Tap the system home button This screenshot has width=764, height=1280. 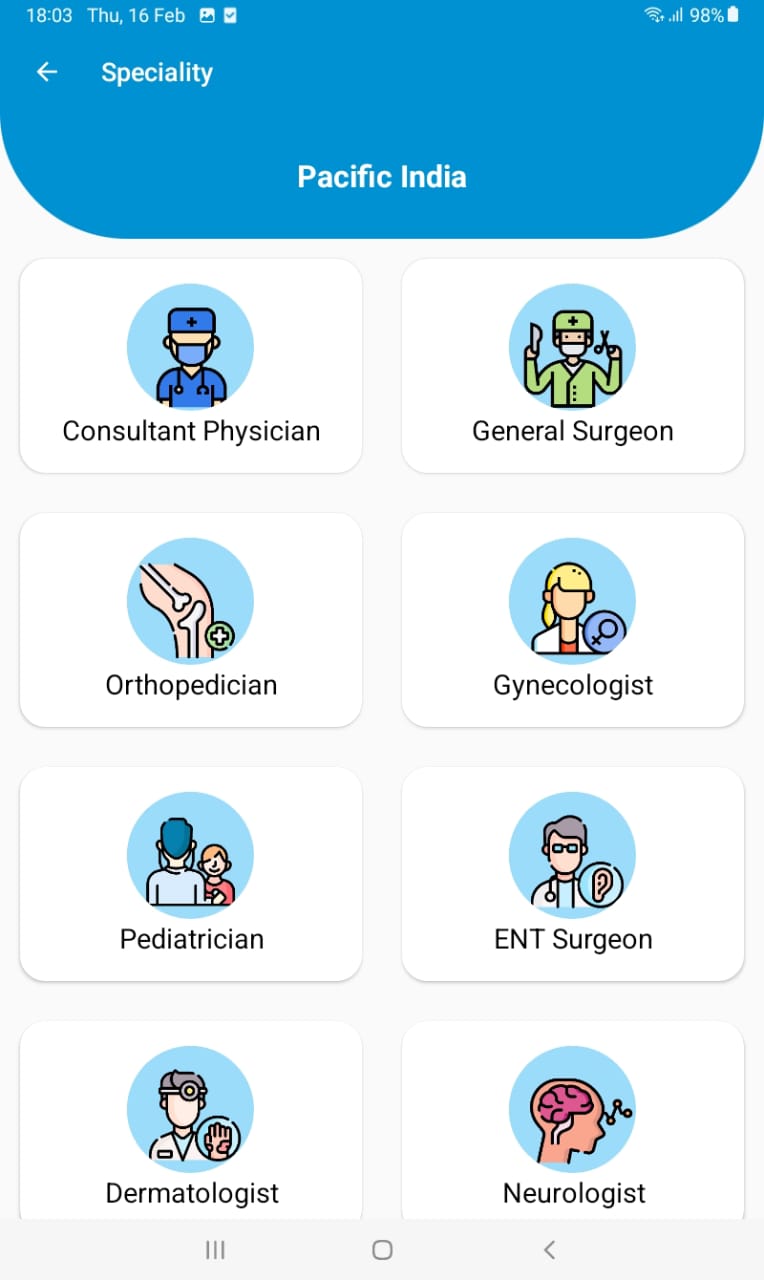click(x=382, y=1249)
